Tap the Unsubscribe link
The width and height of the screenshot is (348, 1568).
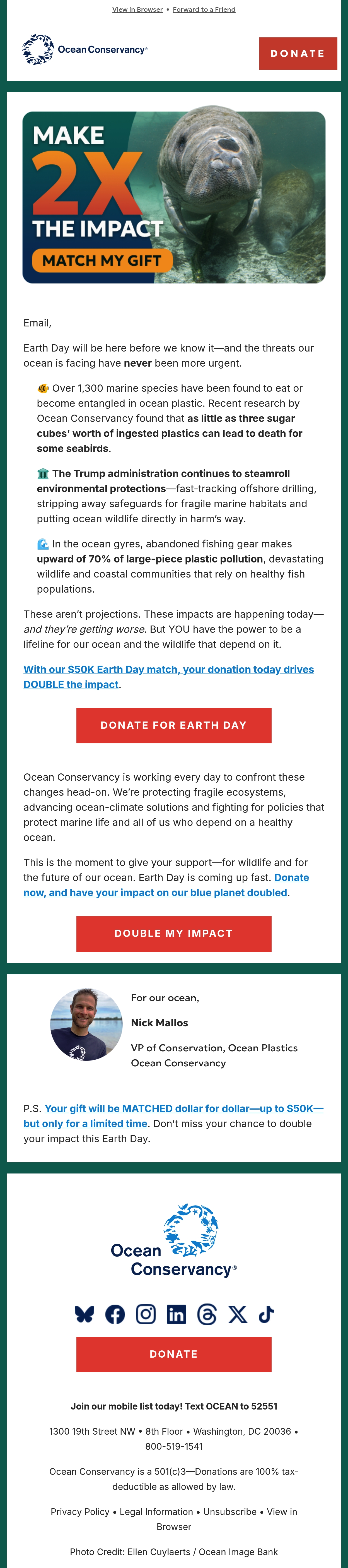[230, 1512]
